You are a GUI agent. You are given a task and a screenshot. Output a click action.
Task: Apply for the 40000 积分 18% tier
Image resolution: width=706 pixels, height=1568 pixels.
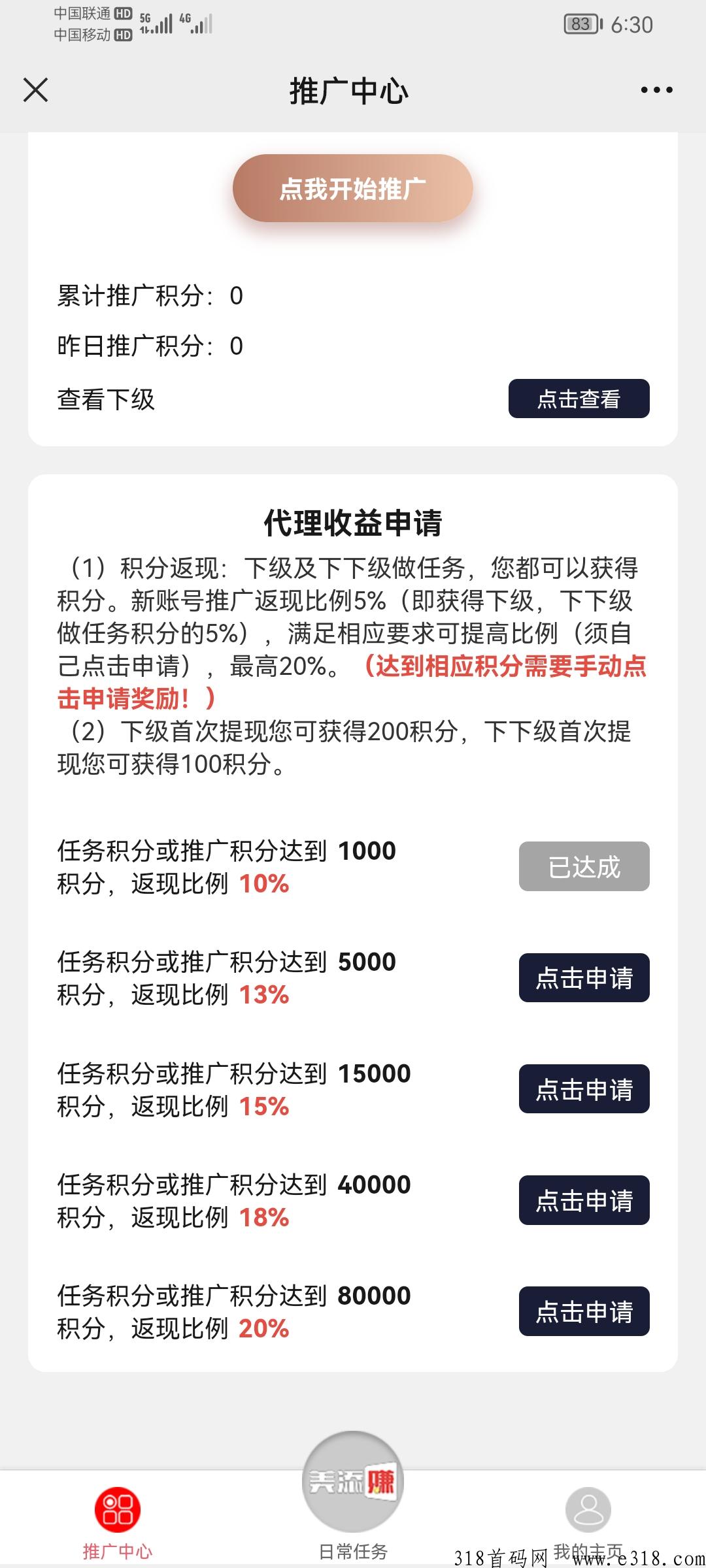(584, 1200)
